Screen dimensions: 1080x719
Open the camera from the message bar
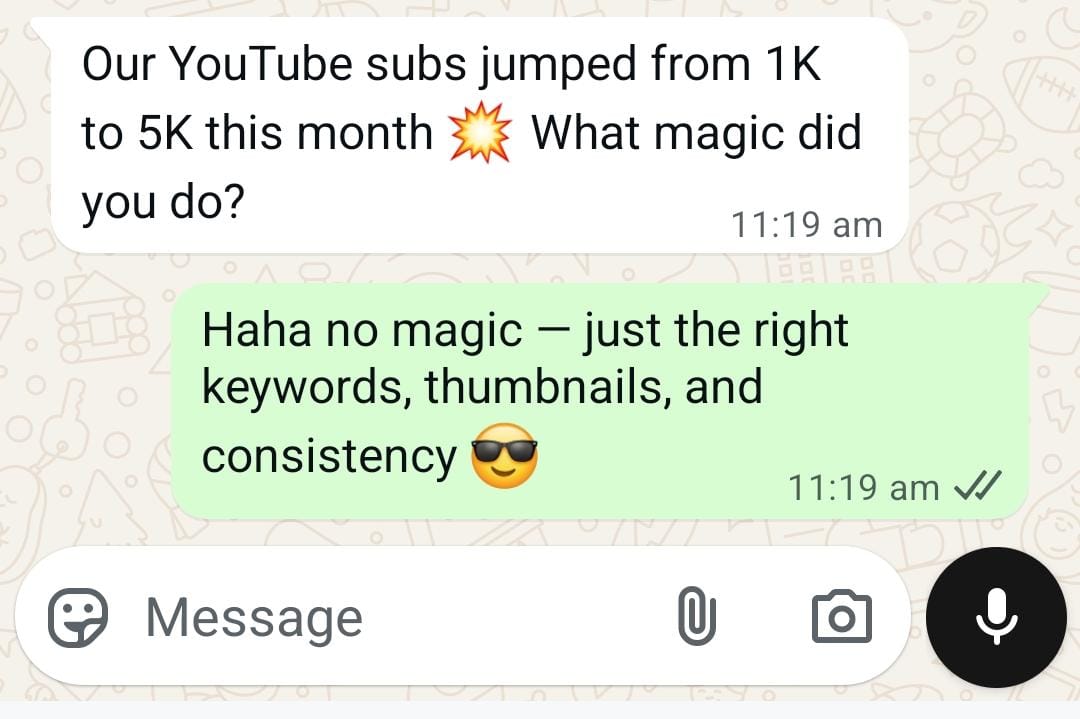(x=840, y=616)
